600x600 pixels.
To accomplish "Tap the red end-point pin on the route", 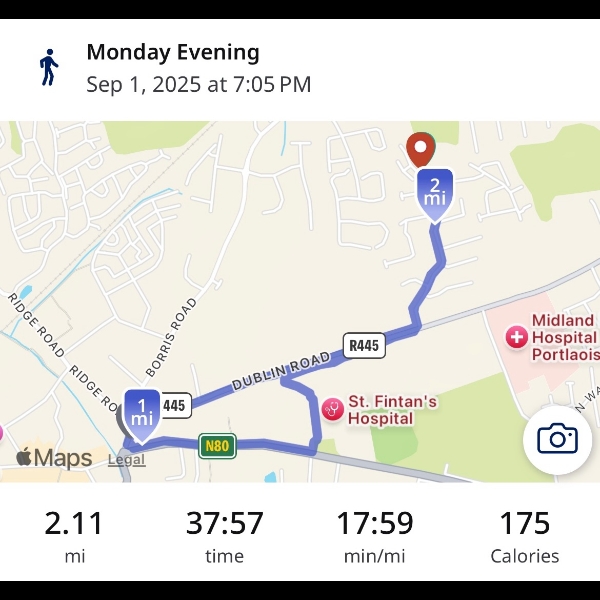I will pos(420,150).
